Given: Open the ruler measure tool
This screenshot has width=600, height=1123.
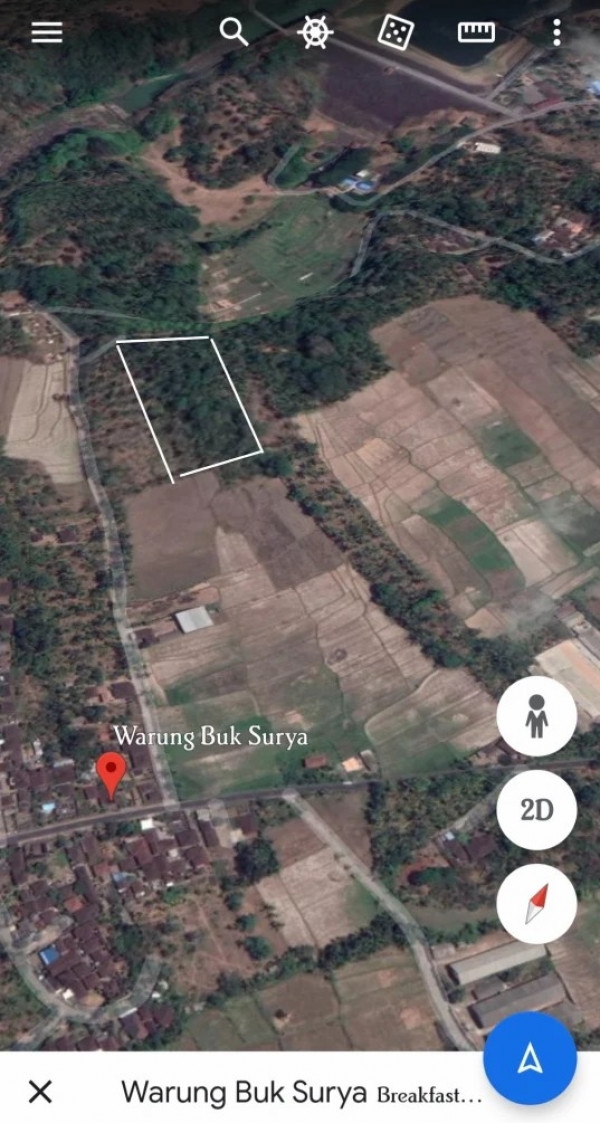Looking at the screenshot, I should (476, 32).
